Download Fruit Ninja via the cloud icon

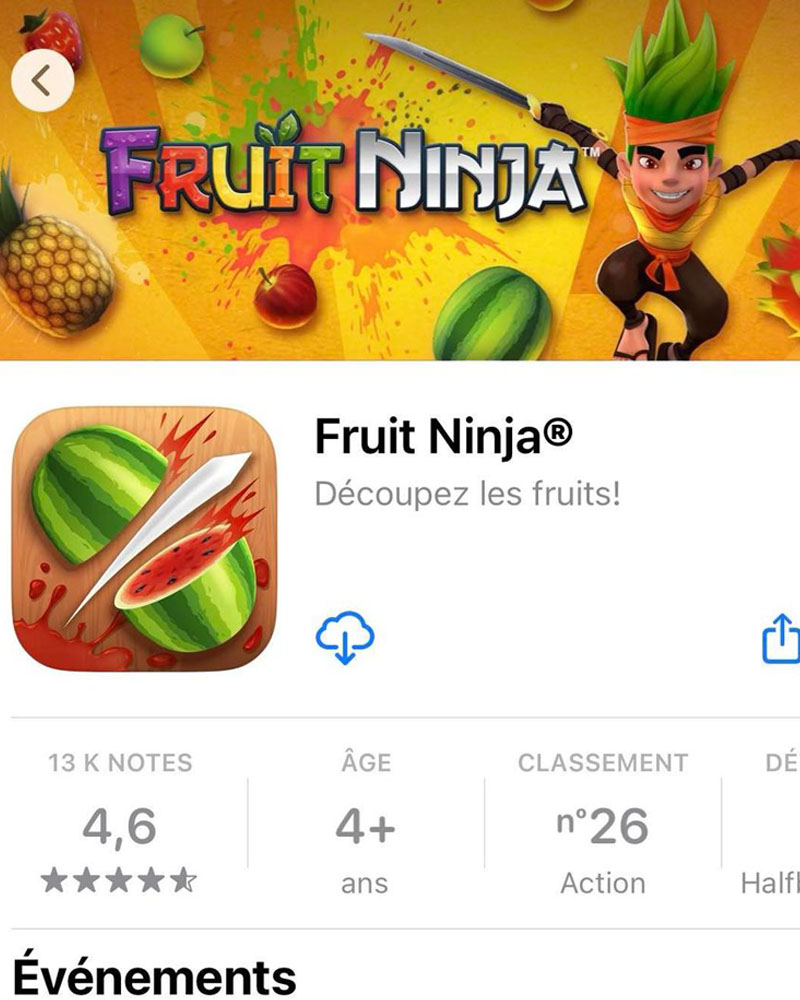point(344,638)
